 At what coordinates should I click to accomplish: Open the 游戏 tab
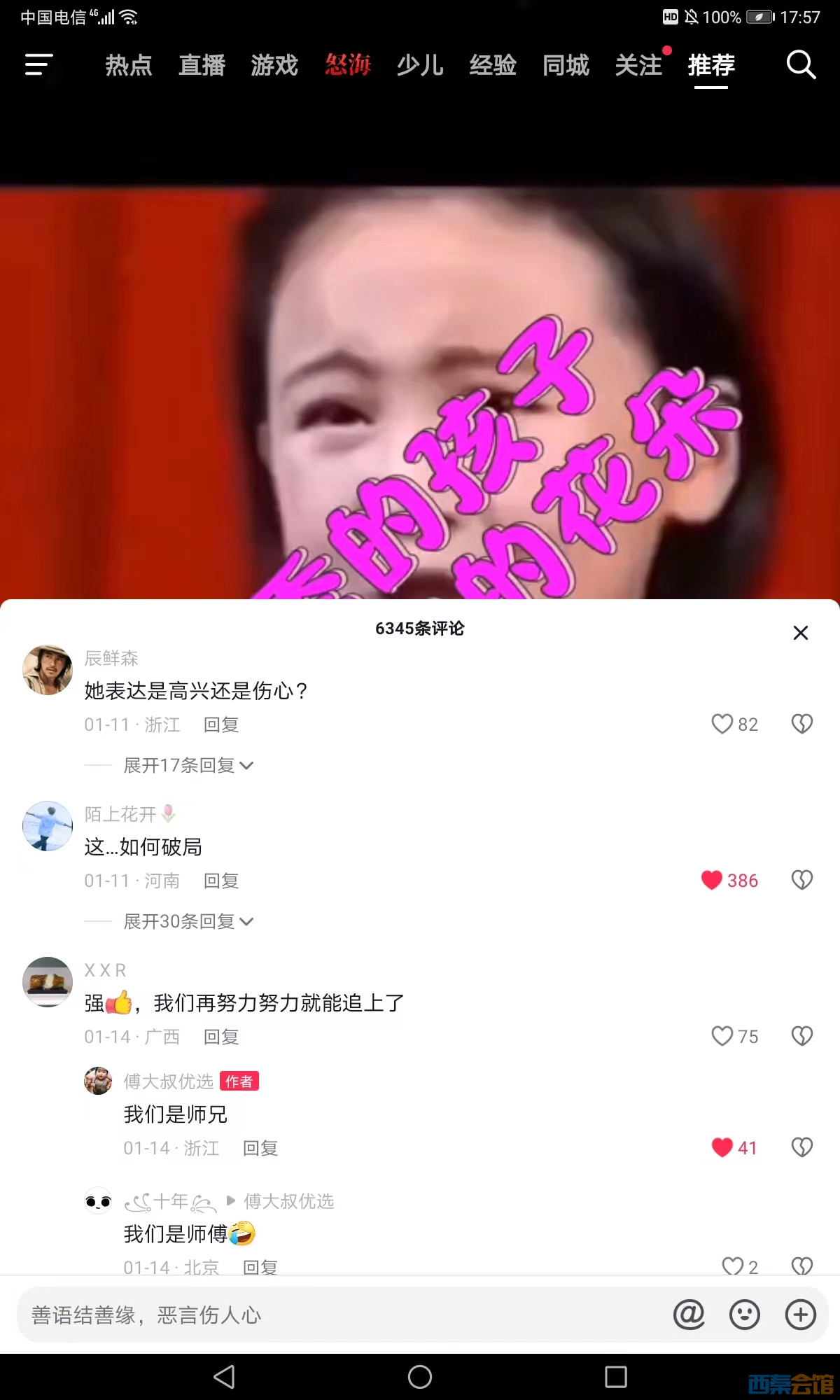[274, 66]
